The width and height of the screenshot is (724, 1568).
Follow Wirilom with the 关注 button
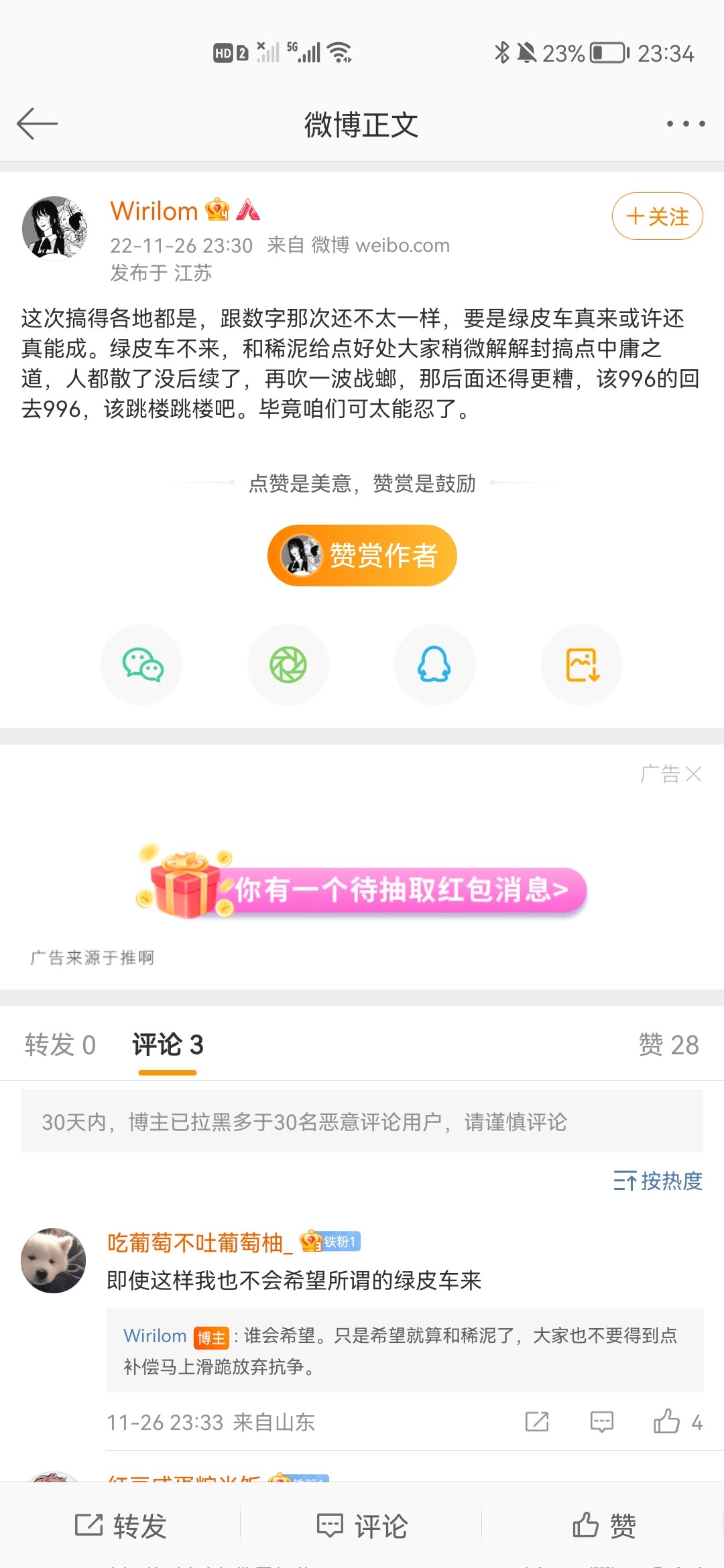(x=657, y=216)
